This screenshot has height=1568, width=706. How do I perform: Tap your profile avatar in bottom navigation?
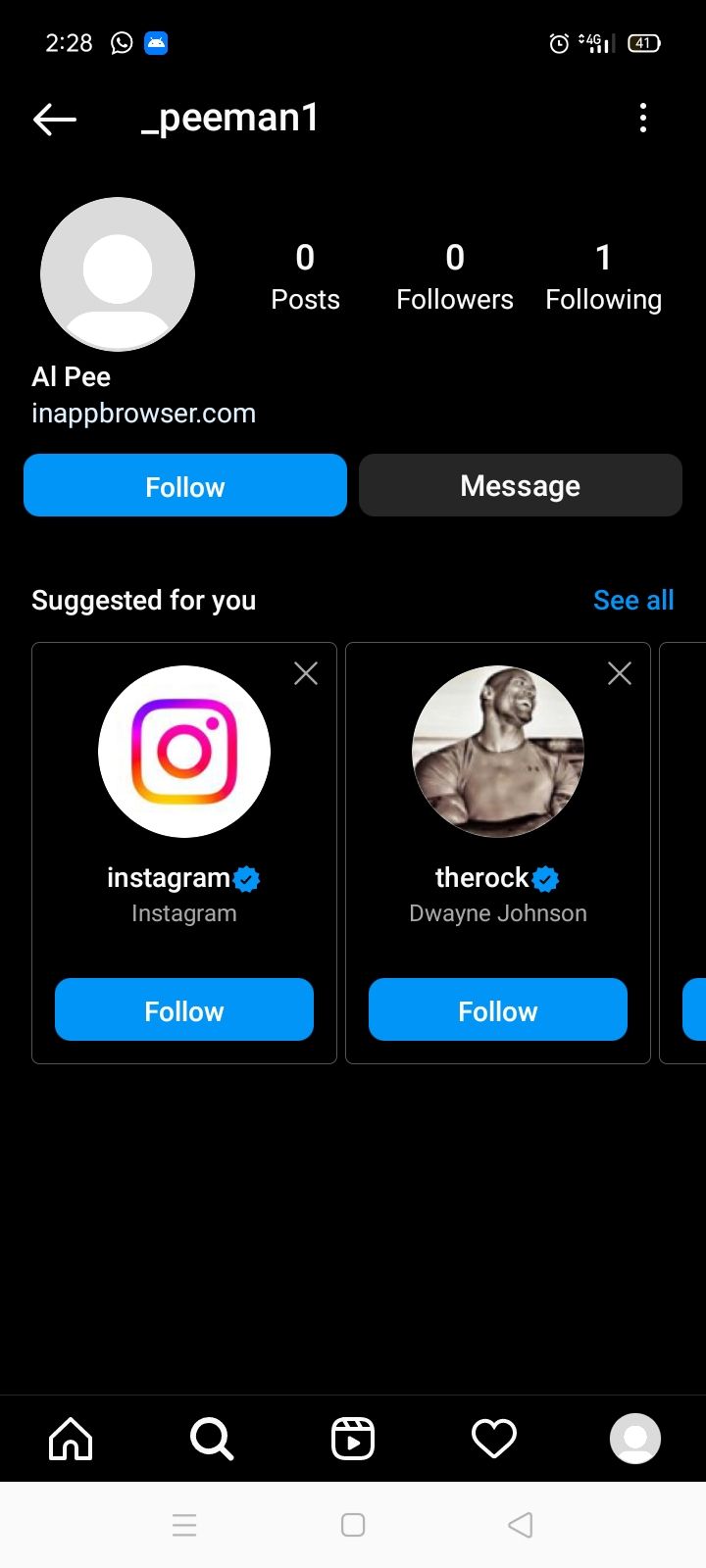point(635,1439)
